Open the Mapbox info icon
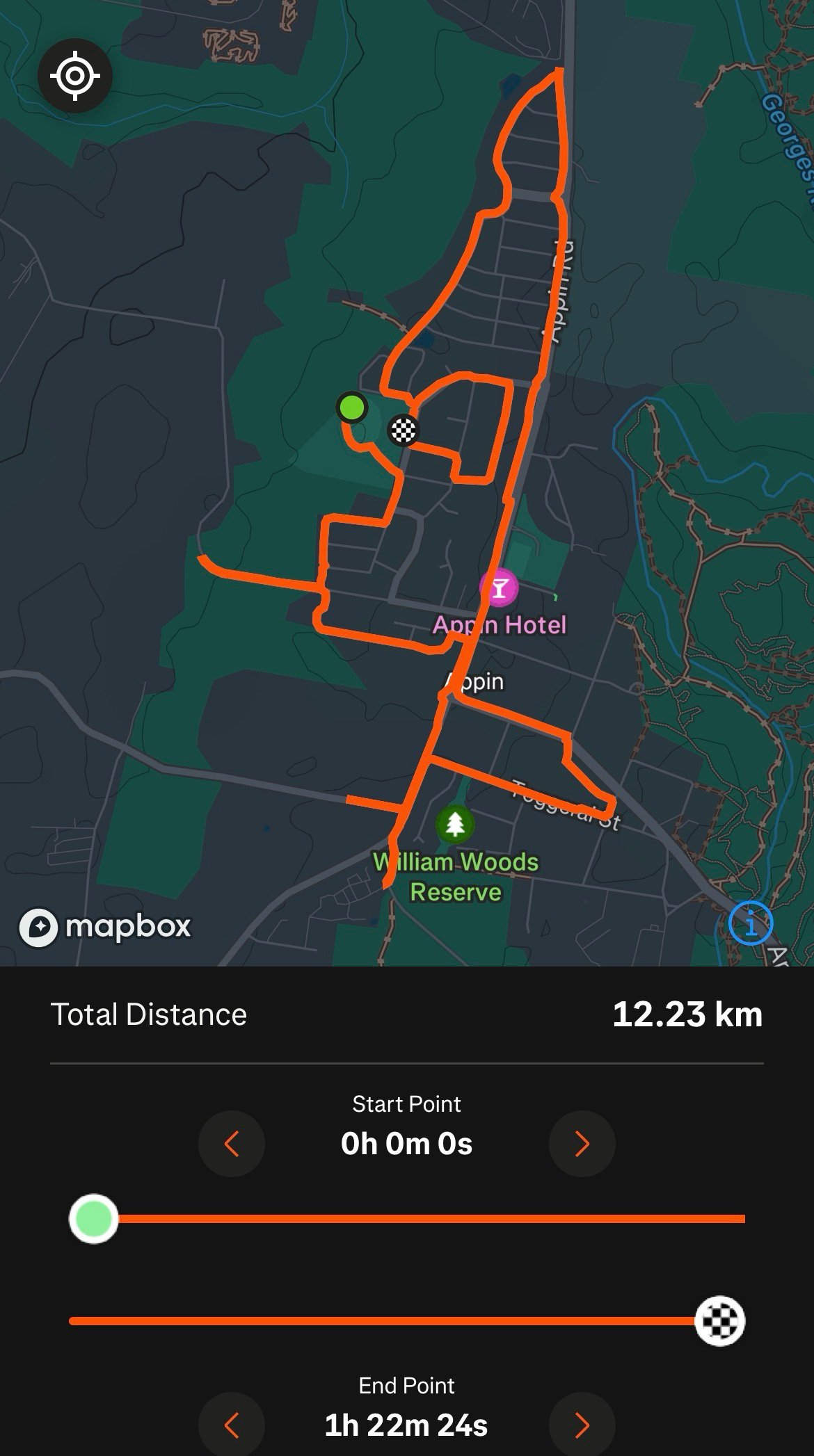 click(x=750, y=925)
